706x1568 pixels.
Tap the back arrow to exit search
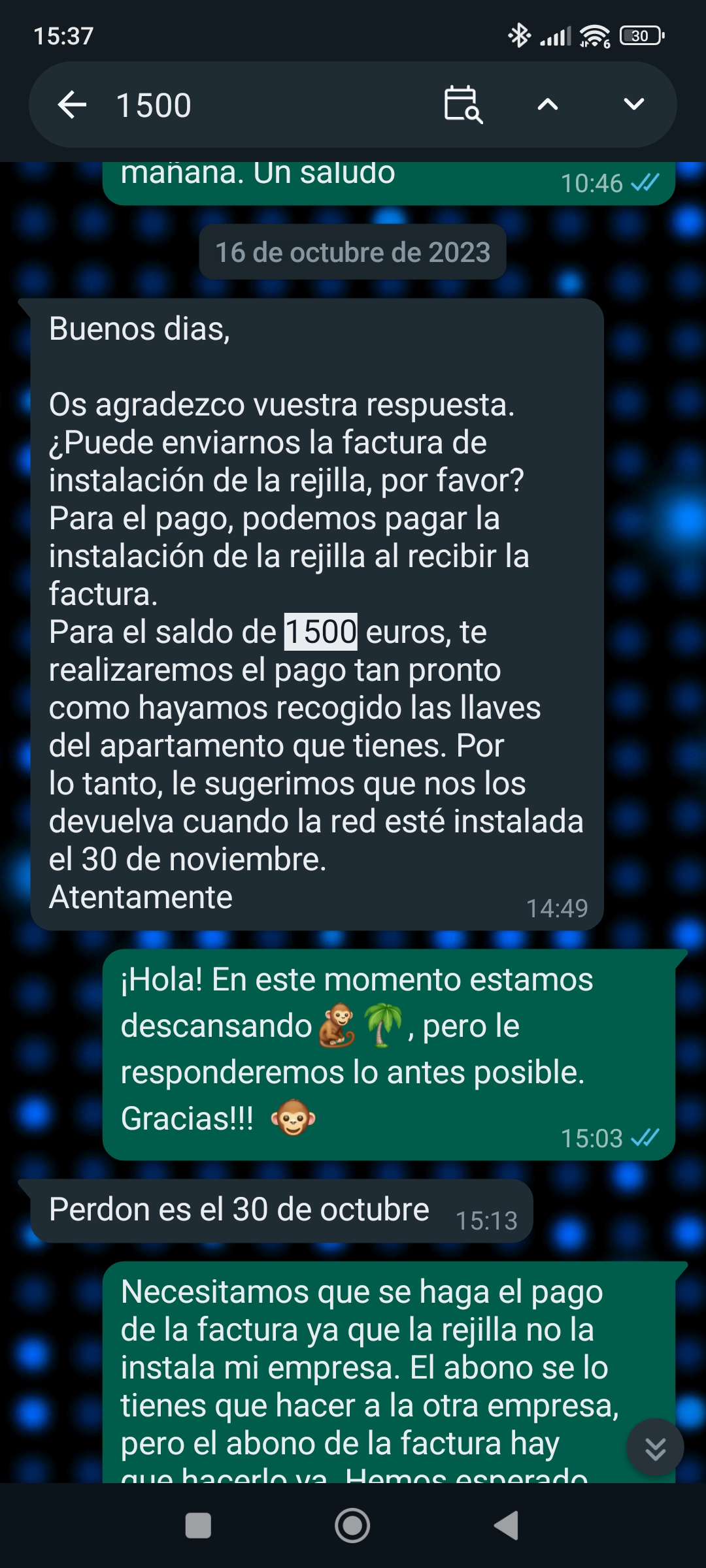pyautogui.click(x=72, y=105)
